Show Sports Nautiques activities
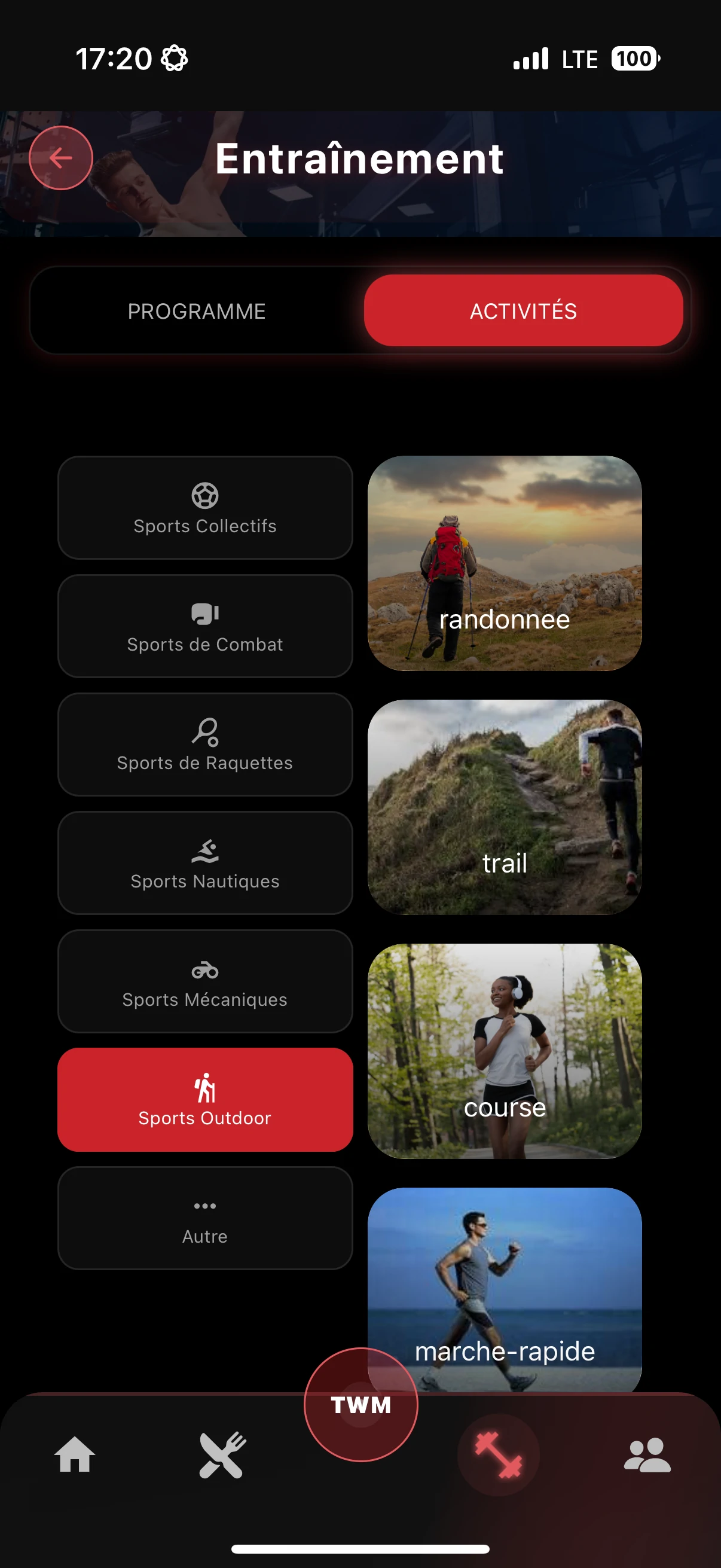 click(x=205, y=863)
